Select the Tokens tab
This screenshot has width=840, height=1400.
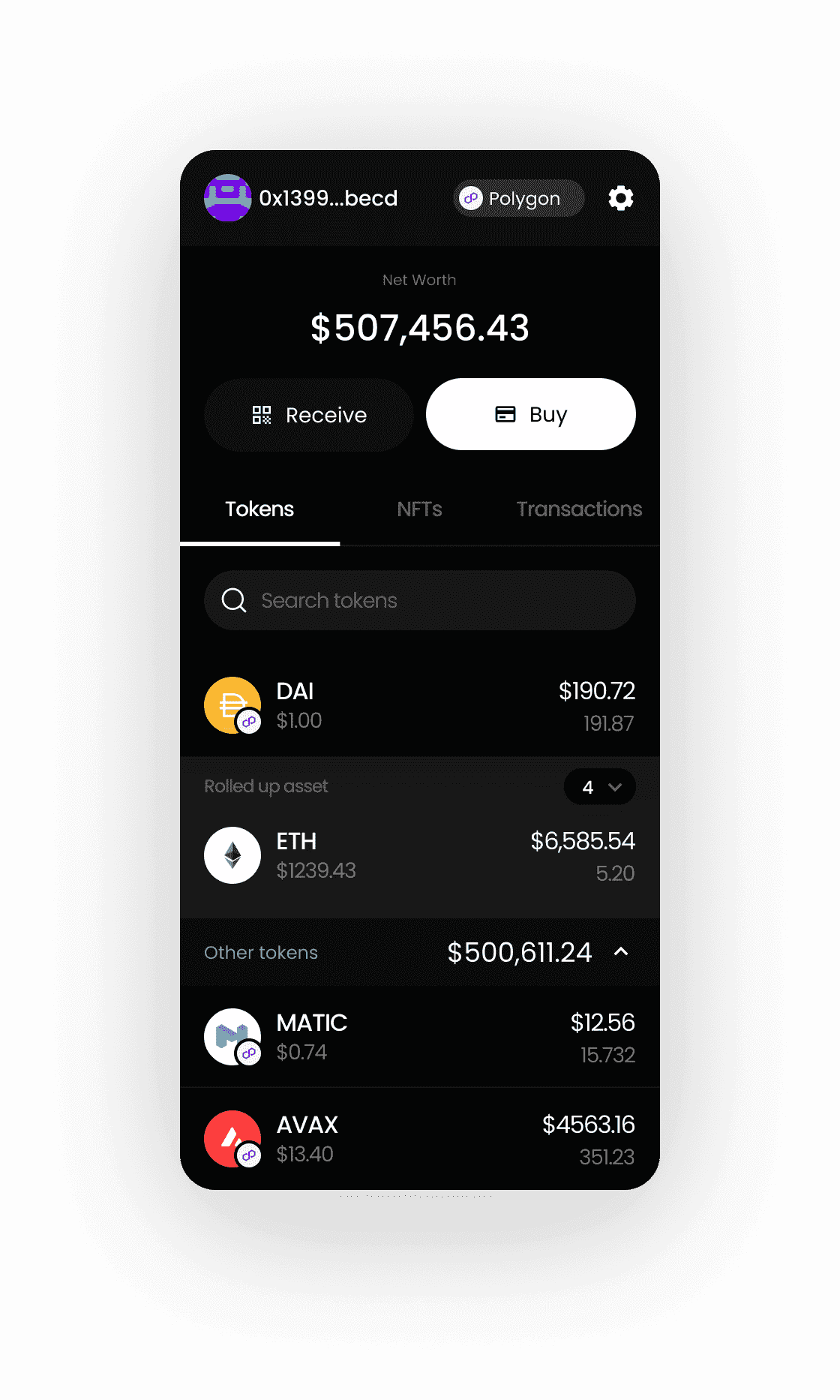coord(259,509)
